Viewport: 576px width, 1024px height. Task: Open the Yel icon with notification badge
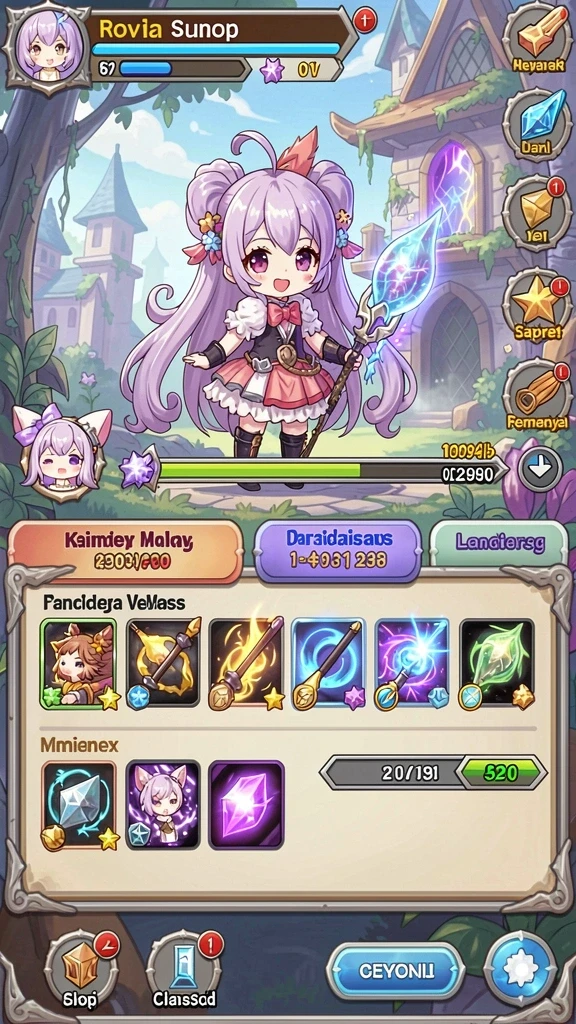click(537, 214)
